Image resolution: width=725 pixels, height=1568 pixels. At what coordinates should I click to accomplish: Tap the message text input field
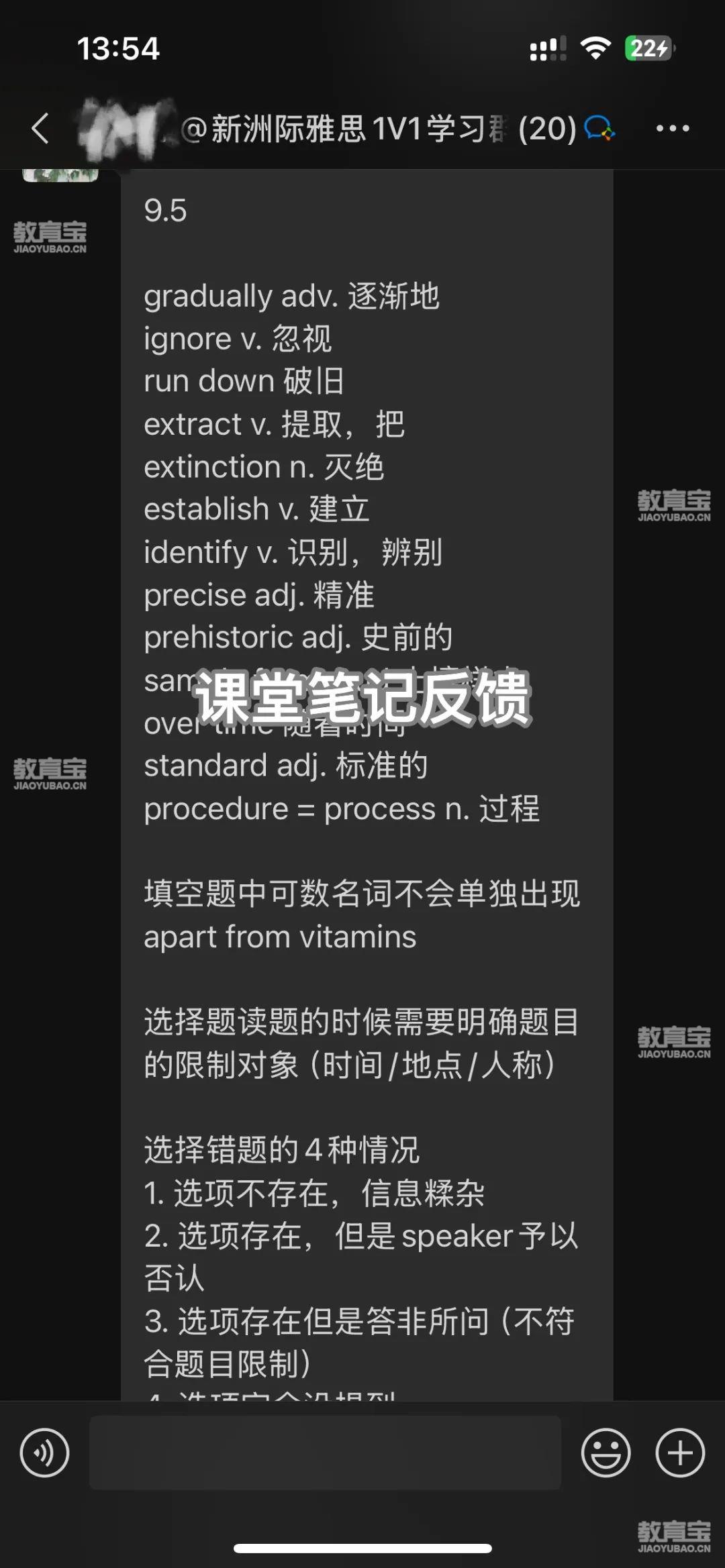[x=325, y=1453]
